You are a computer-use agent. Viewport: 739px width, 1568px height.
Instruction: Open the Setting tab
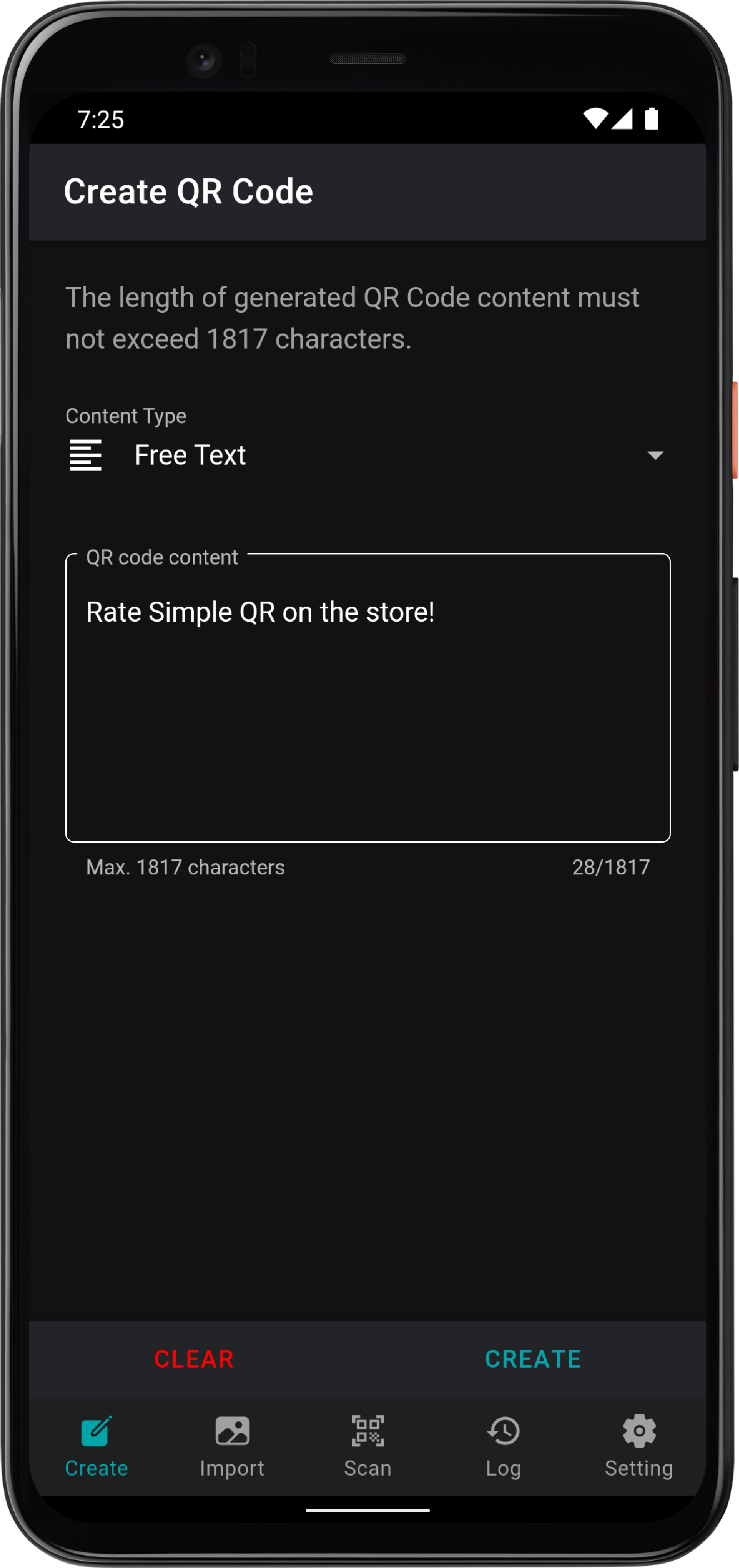tap(639, 1446)
